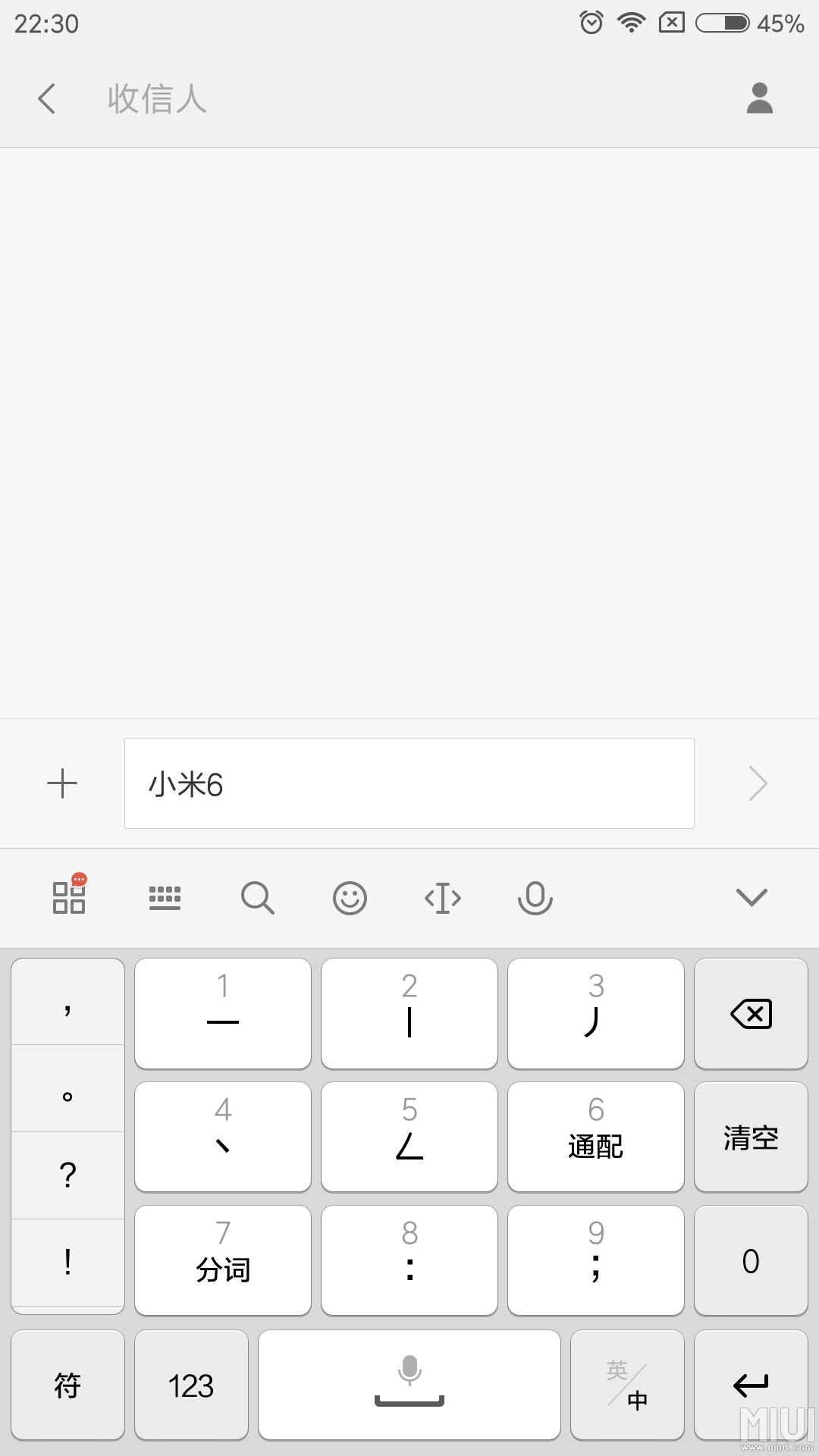Activate the 分词 word segmentation key
Image resolution: width=819 pixels, height=1456 pixels.
coord(222,1260)
